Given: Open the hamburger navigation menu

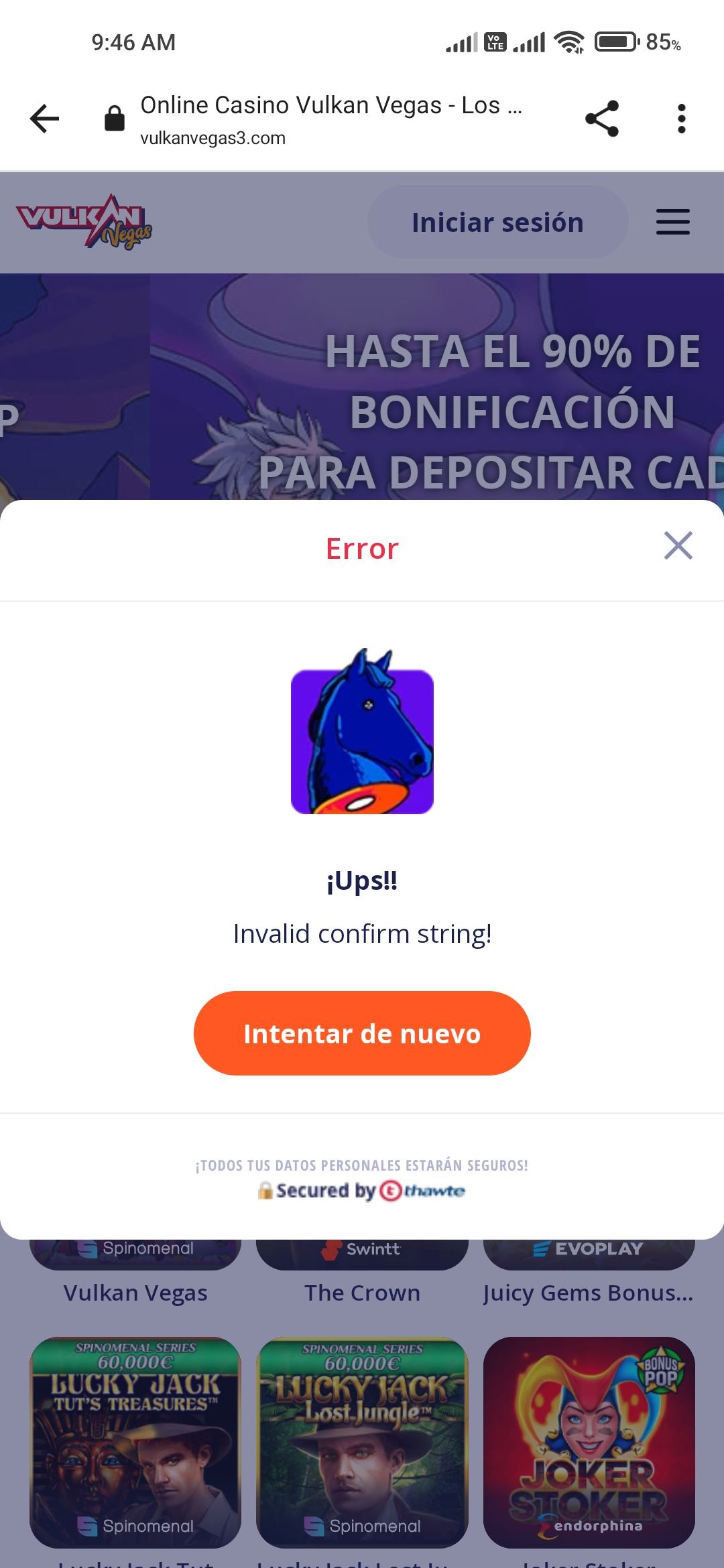Looking at the screenshot, I should click(672, 222).
